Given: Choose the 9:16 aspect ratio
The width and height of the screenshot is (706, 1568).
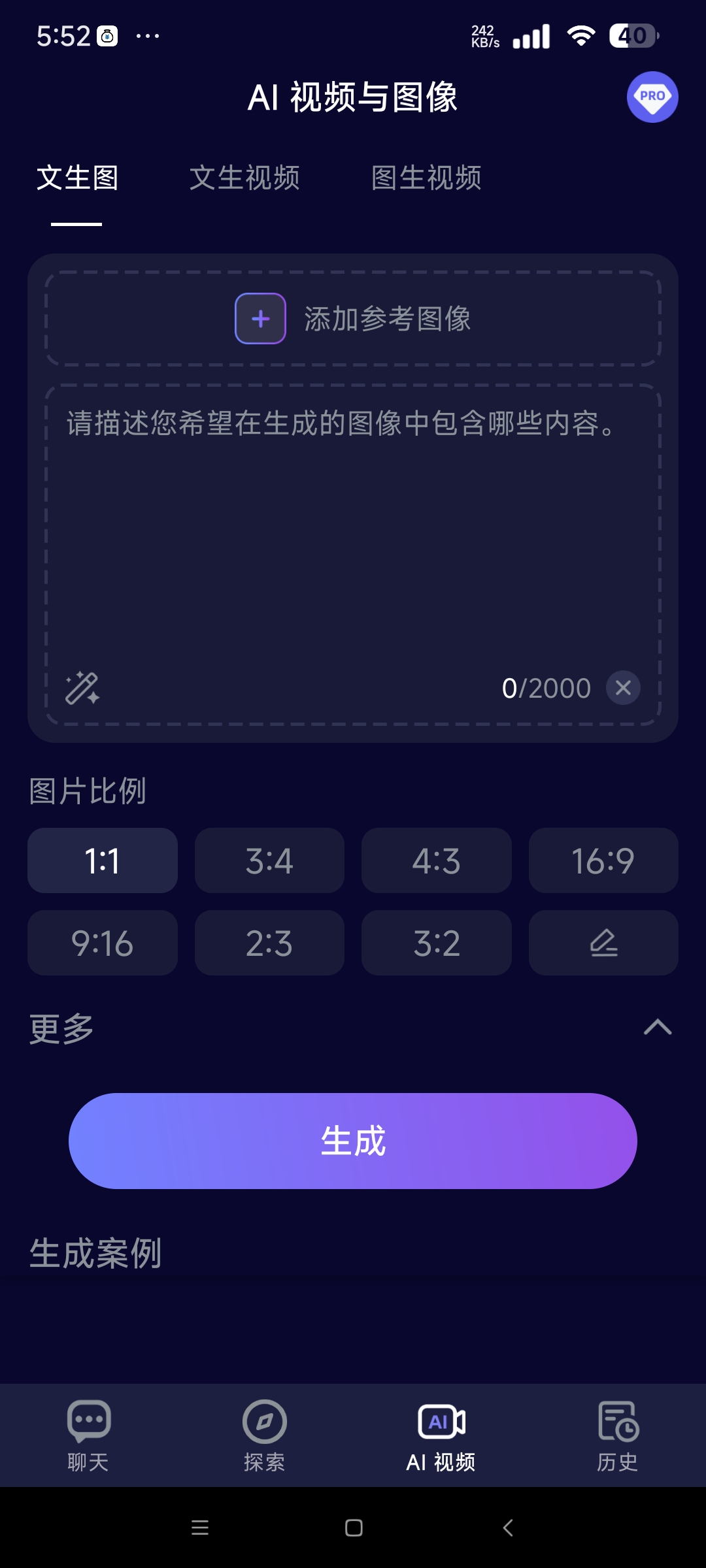Looking at the screenshot, I should (x=103, y=943).
